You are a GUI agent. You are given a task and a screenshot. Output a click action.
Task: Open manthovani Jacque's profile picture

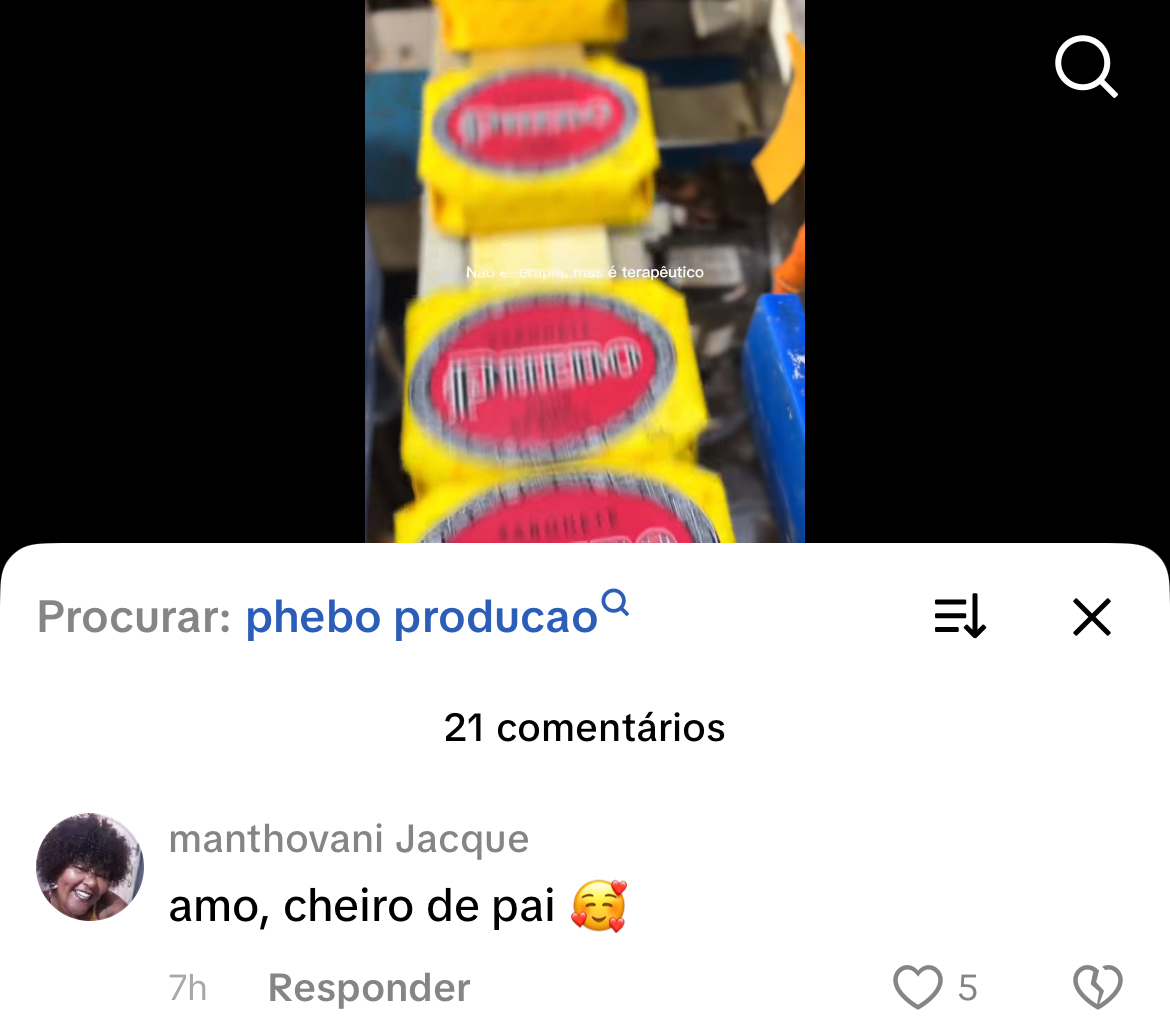click(x=90, y=867)
